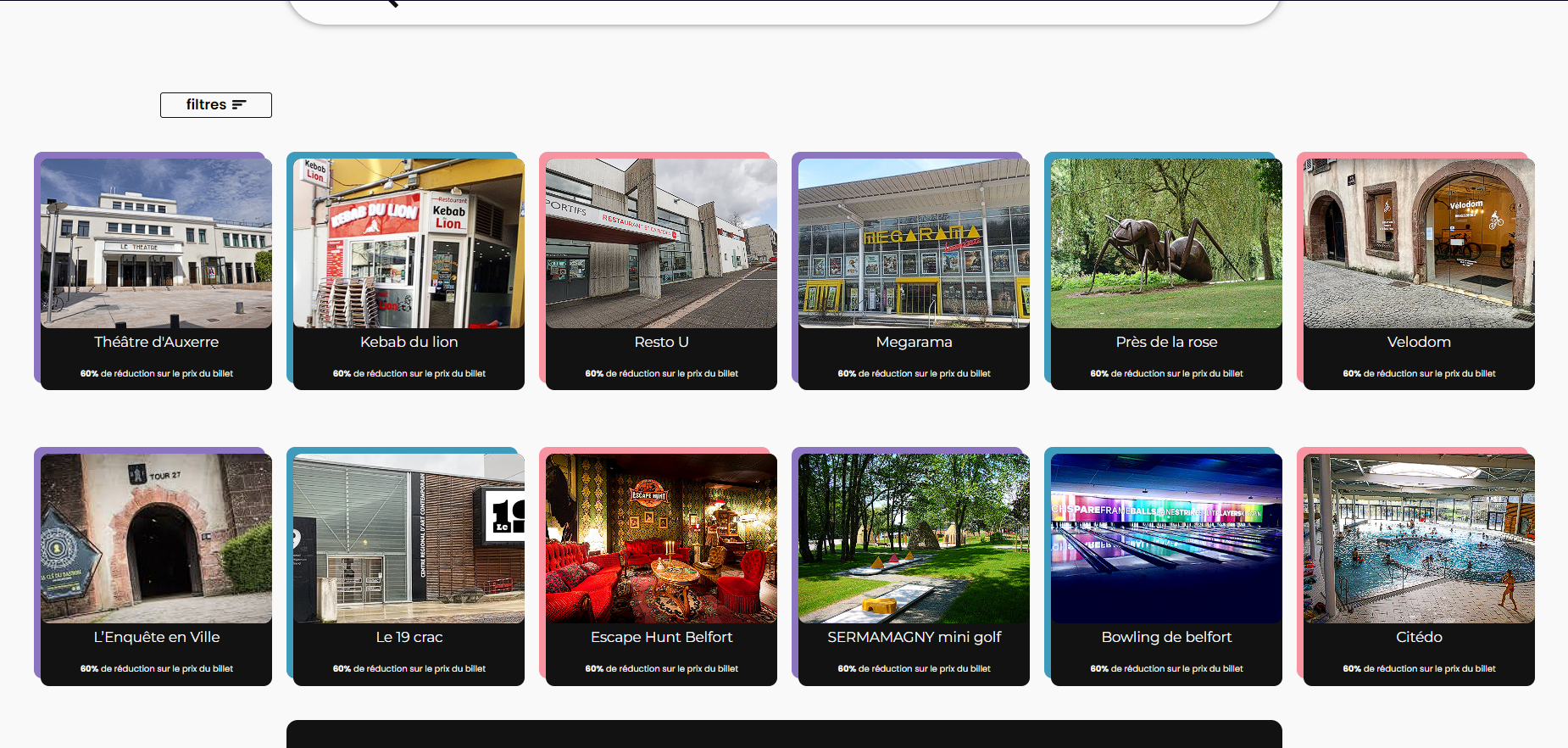Open the filtres button
1568x748 pixels.
coord(215,104)
